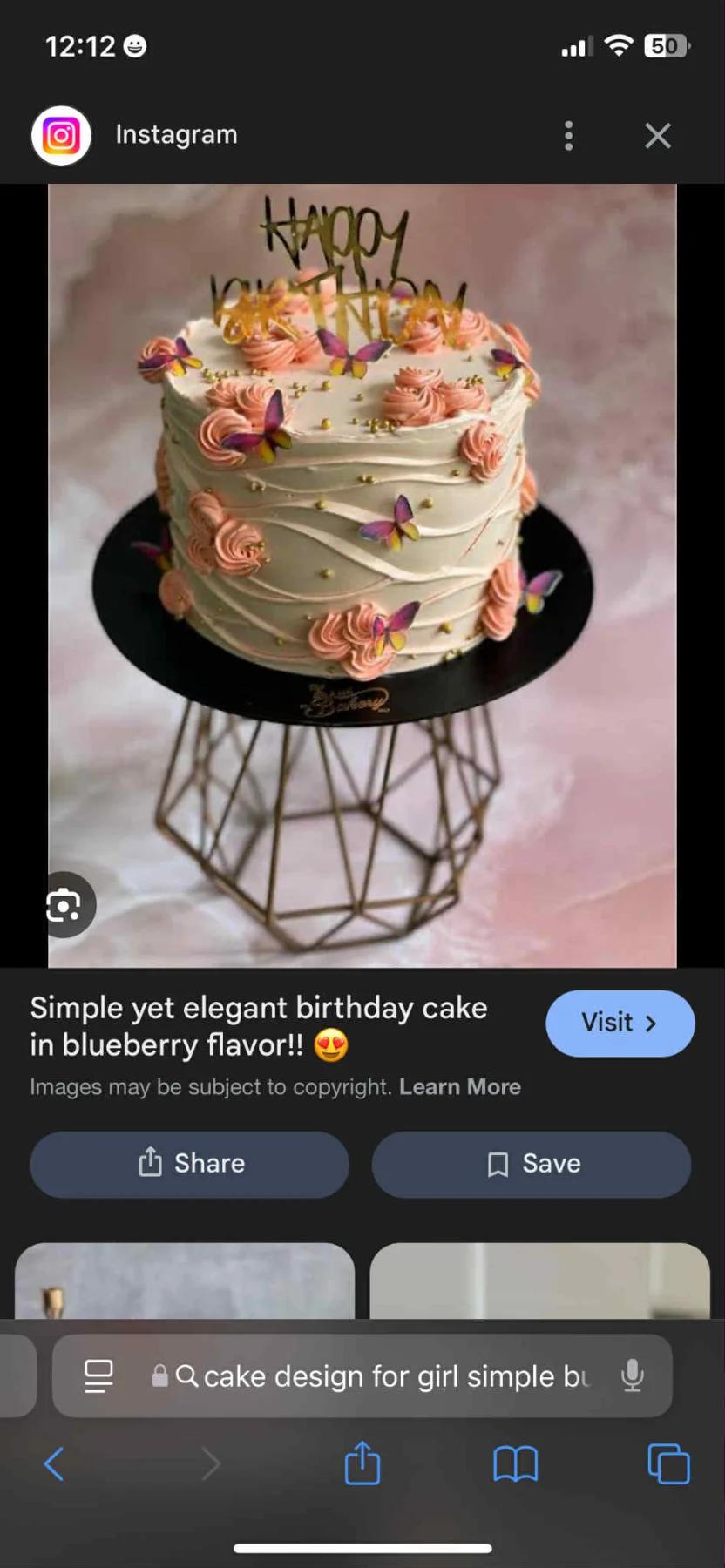725x1568 pixels.
Task: Tap the Instagram source label
Action: tap(176, 134)
